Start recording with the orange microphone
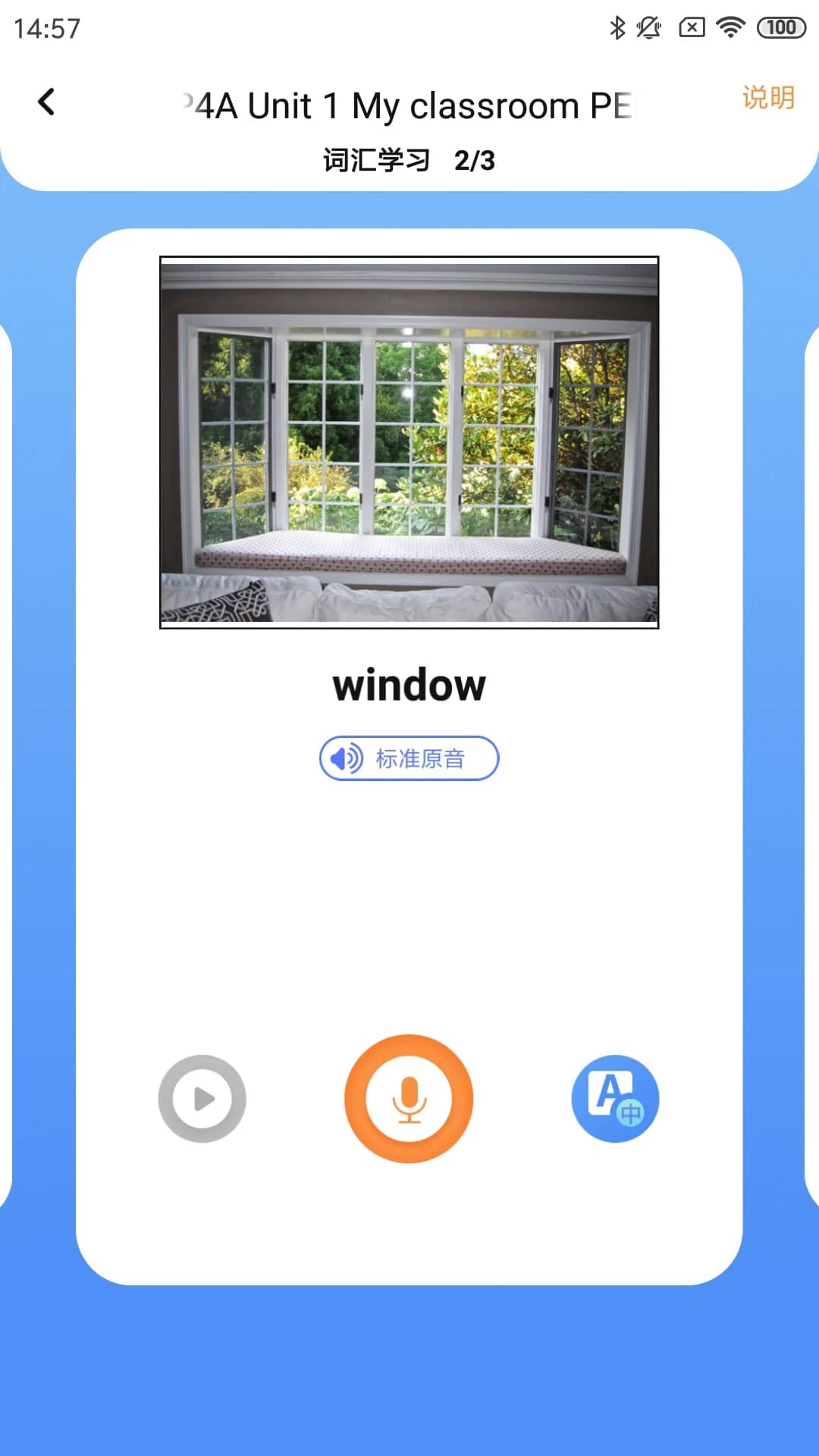Screen dimensions: 819x1456 pyautogui.click(x=409, y=1098)
